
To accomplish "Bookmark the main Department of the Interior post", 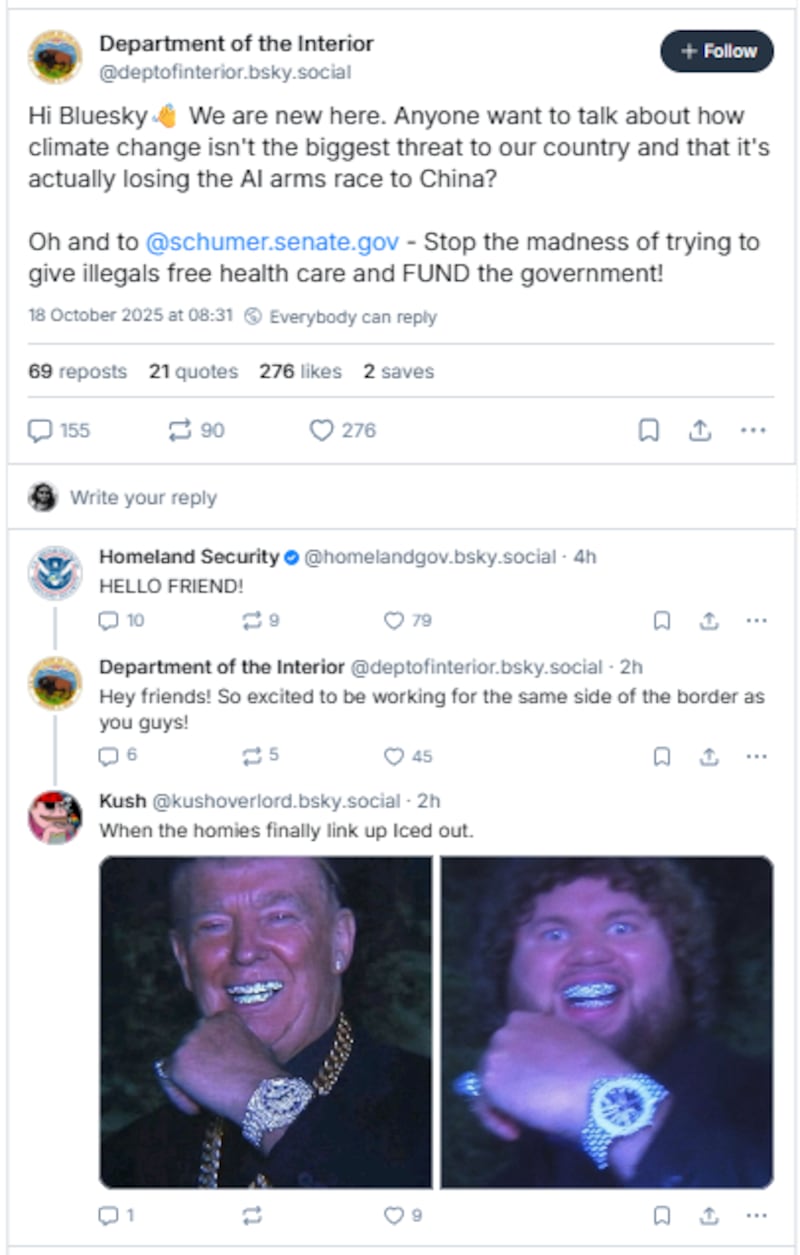I will pyautogui.click(x=649, y=430).
